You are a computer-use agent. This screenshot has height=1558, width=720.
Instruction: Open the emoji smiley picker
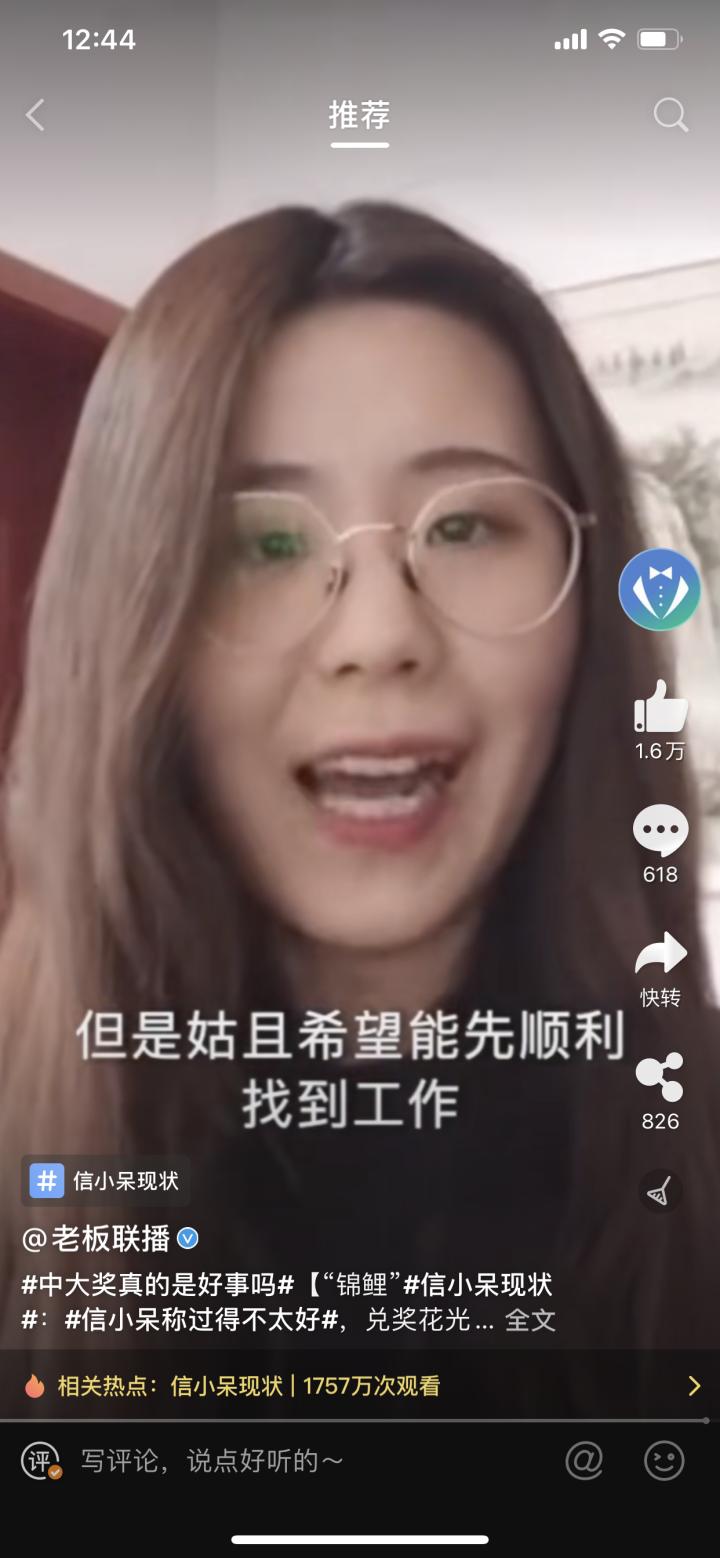point(664,1461)
